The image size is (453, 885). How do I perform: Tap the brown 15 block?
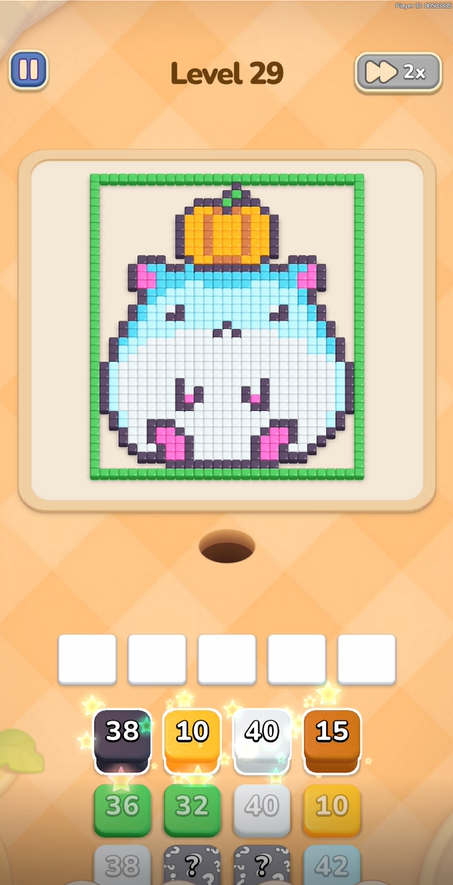click(x=332, y=741)
